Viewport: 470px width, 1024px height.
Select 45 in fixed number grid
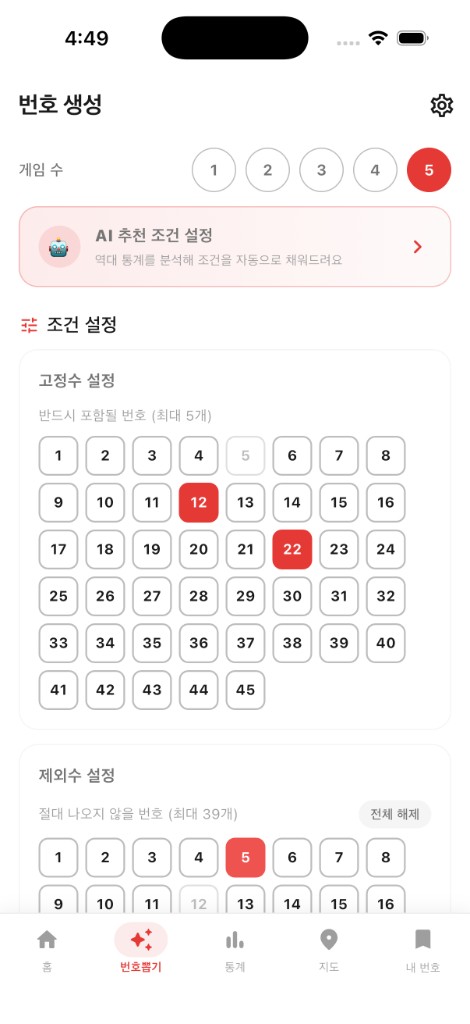click(x=245, y=690)
